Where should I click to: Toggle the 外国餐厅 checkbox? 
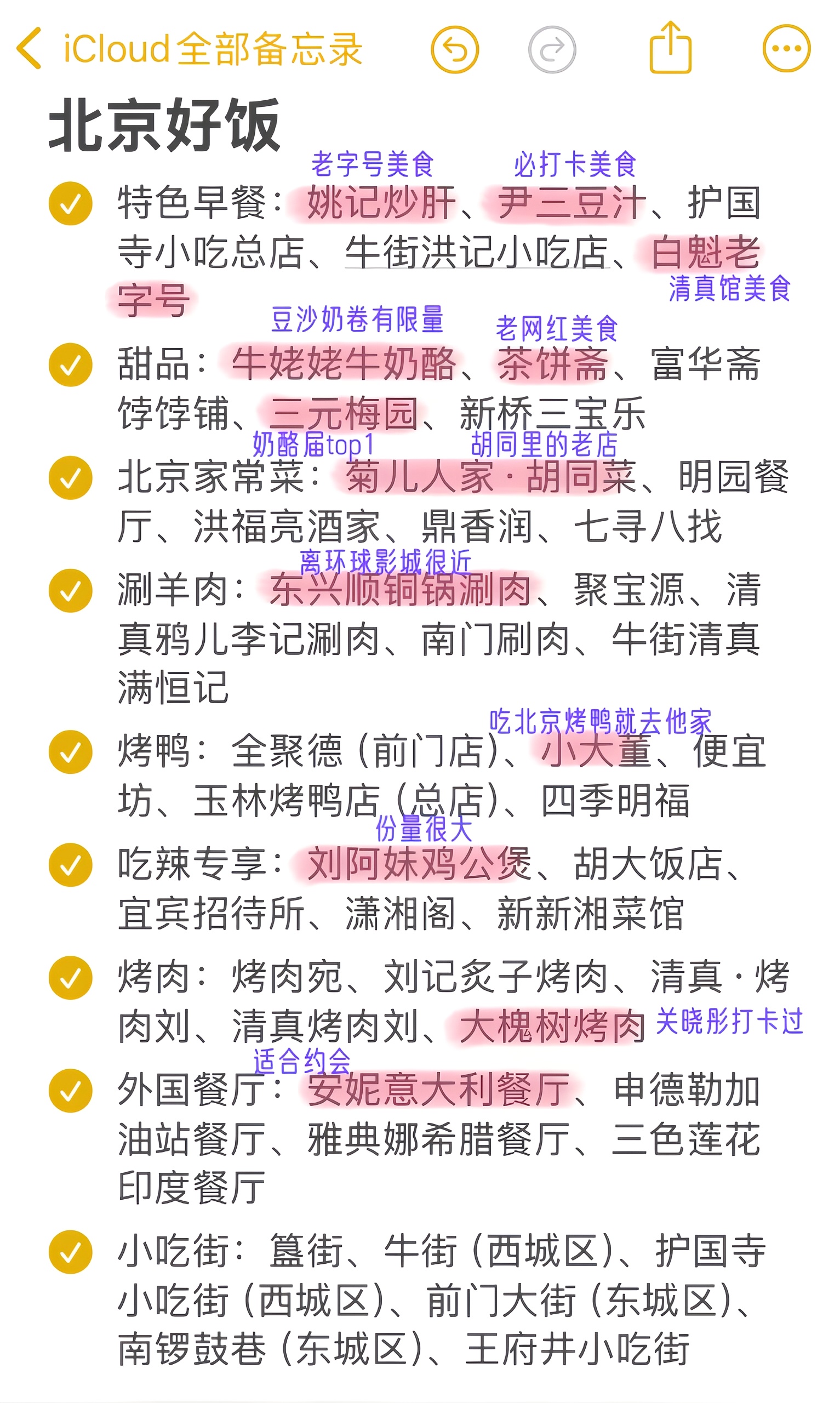(71, 1091)
